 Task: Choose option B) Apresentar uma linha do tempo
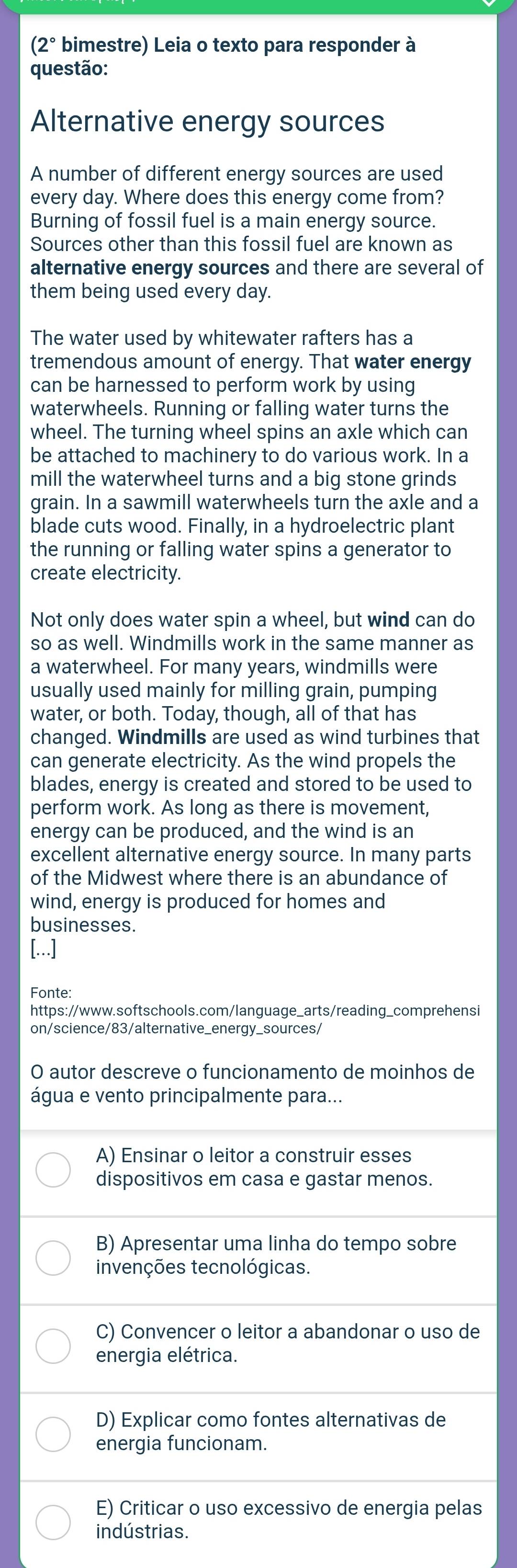pos(53,1258)
